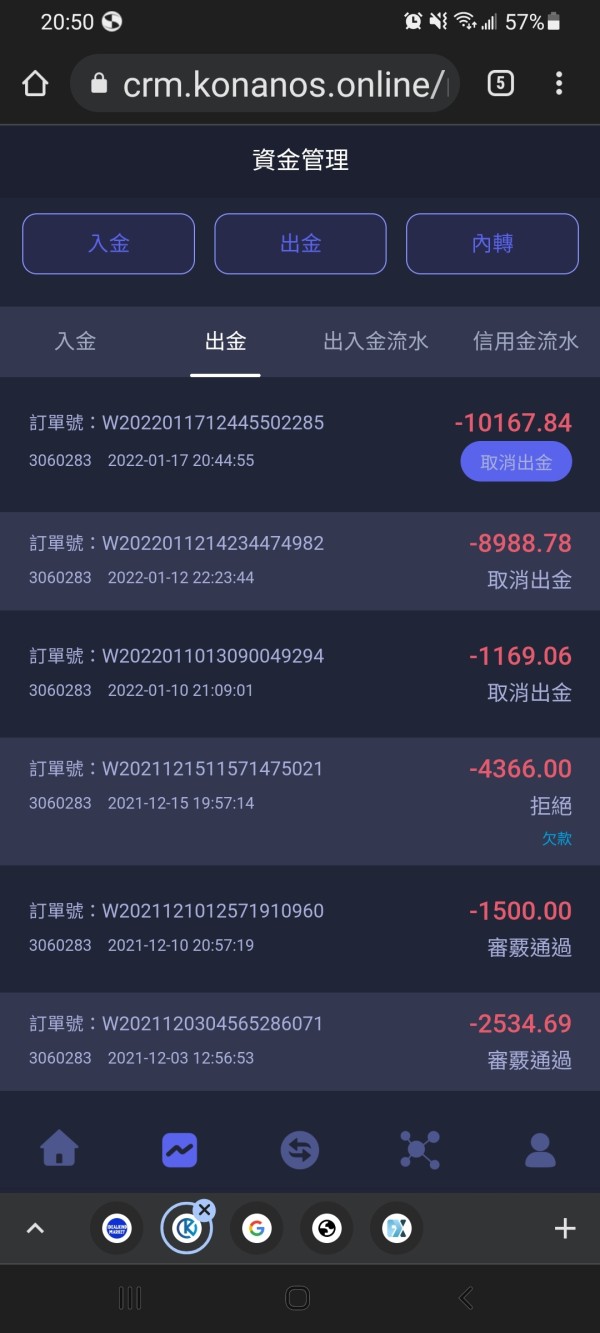Cancel the -10167.84 withdrawal via 取消出金

(516, 462)
